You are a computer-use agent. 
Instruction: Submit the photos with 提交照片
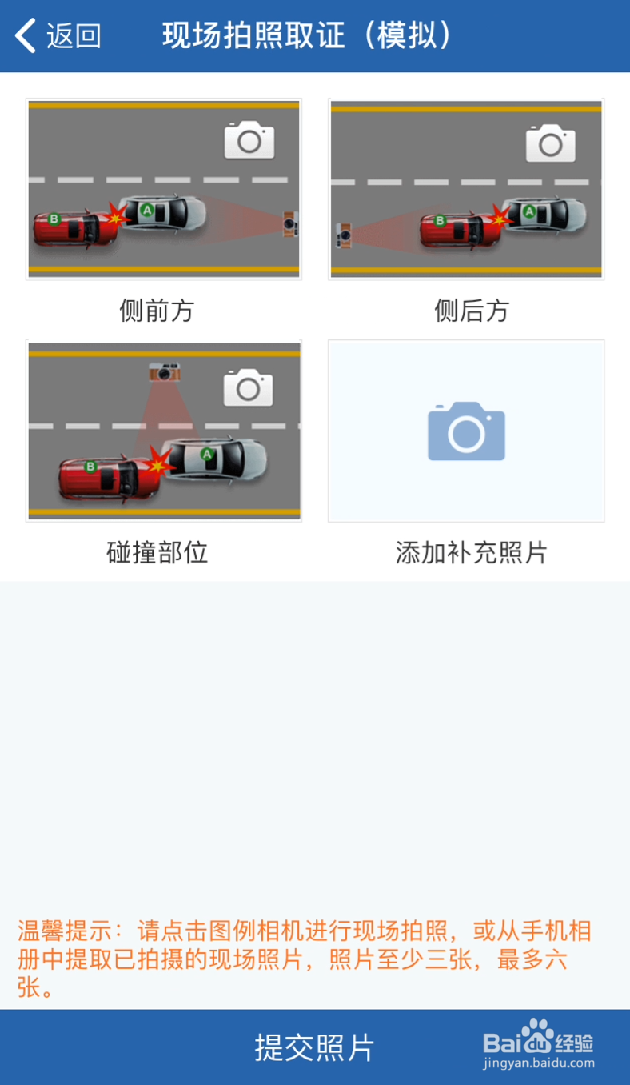[x=314, y=1047]
